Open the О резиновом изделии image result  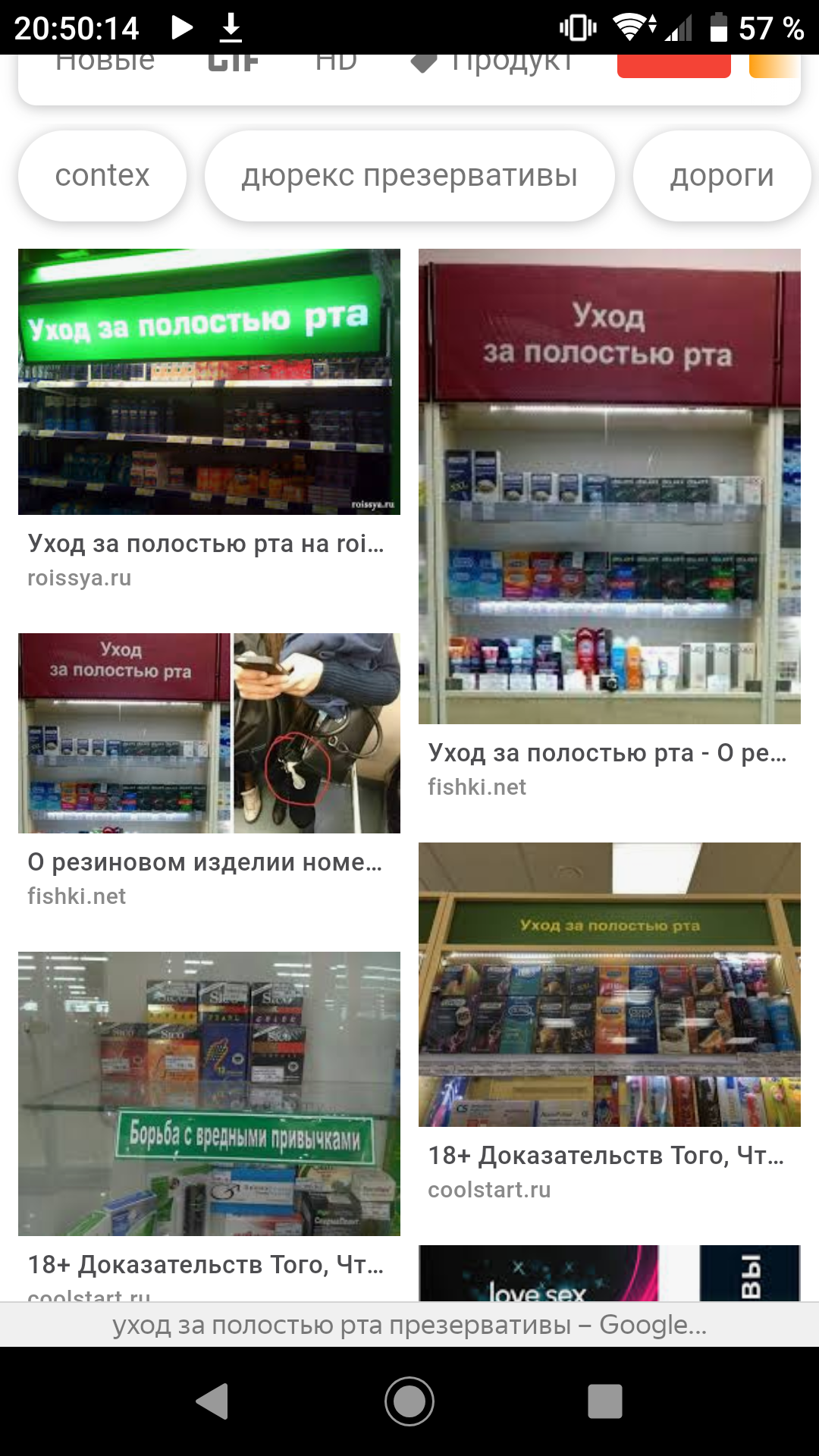tap(209, 733)
